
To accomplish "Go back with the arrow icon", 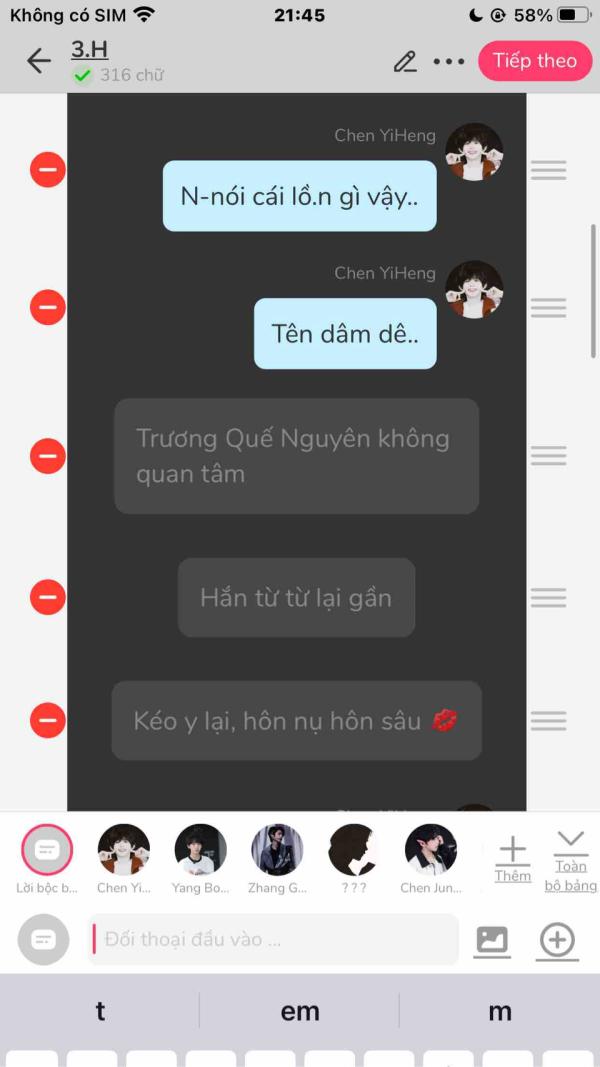I will pos(39,61).
